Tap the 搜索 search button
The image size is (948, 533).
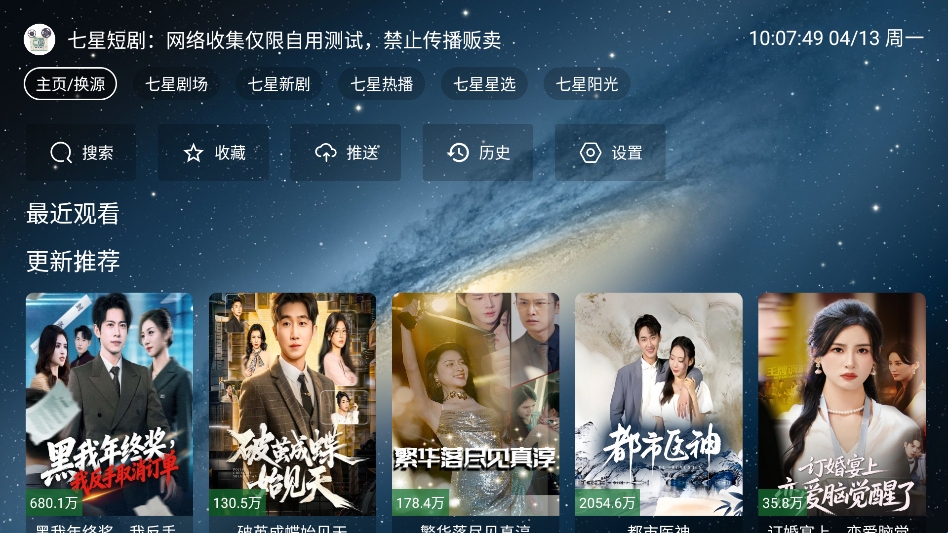[81, 153]
